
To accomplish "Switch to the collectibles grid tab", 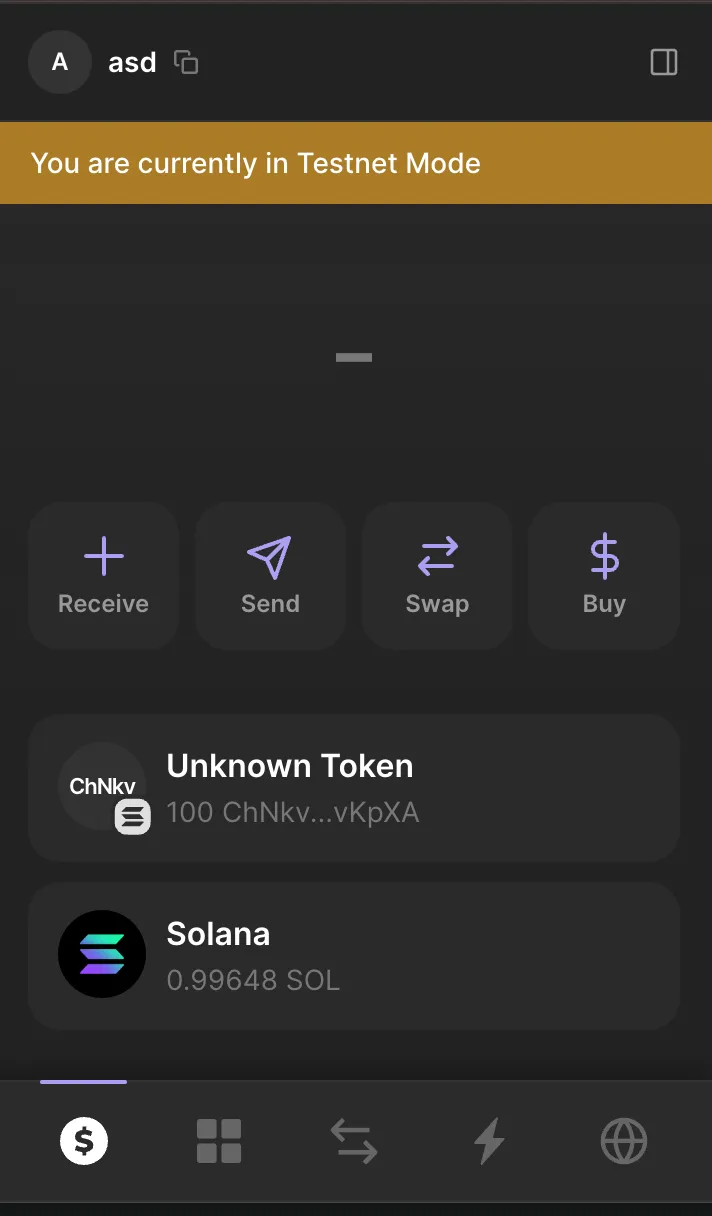I will click(x=219, y=1141).
